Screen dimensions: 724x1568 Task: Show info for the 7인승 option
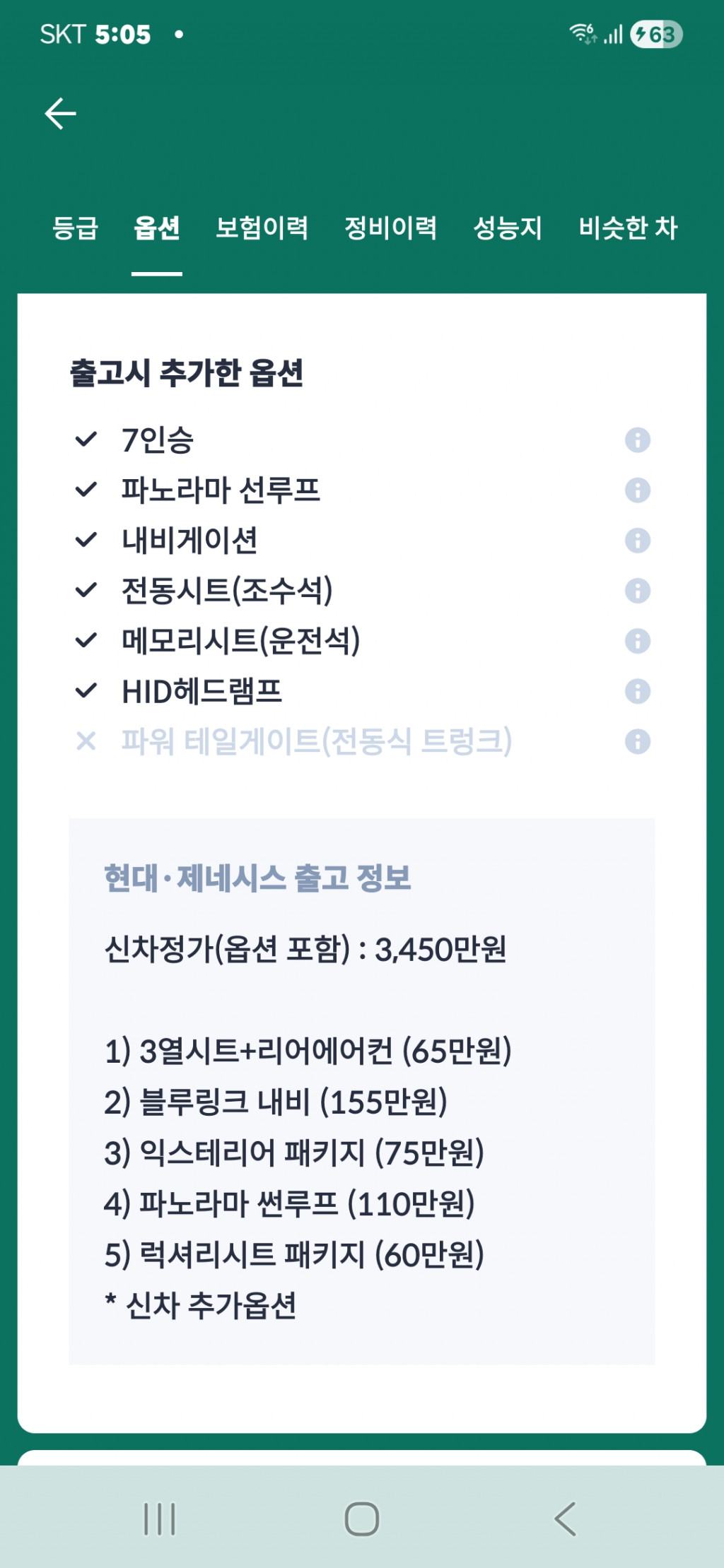pos(637,440)
